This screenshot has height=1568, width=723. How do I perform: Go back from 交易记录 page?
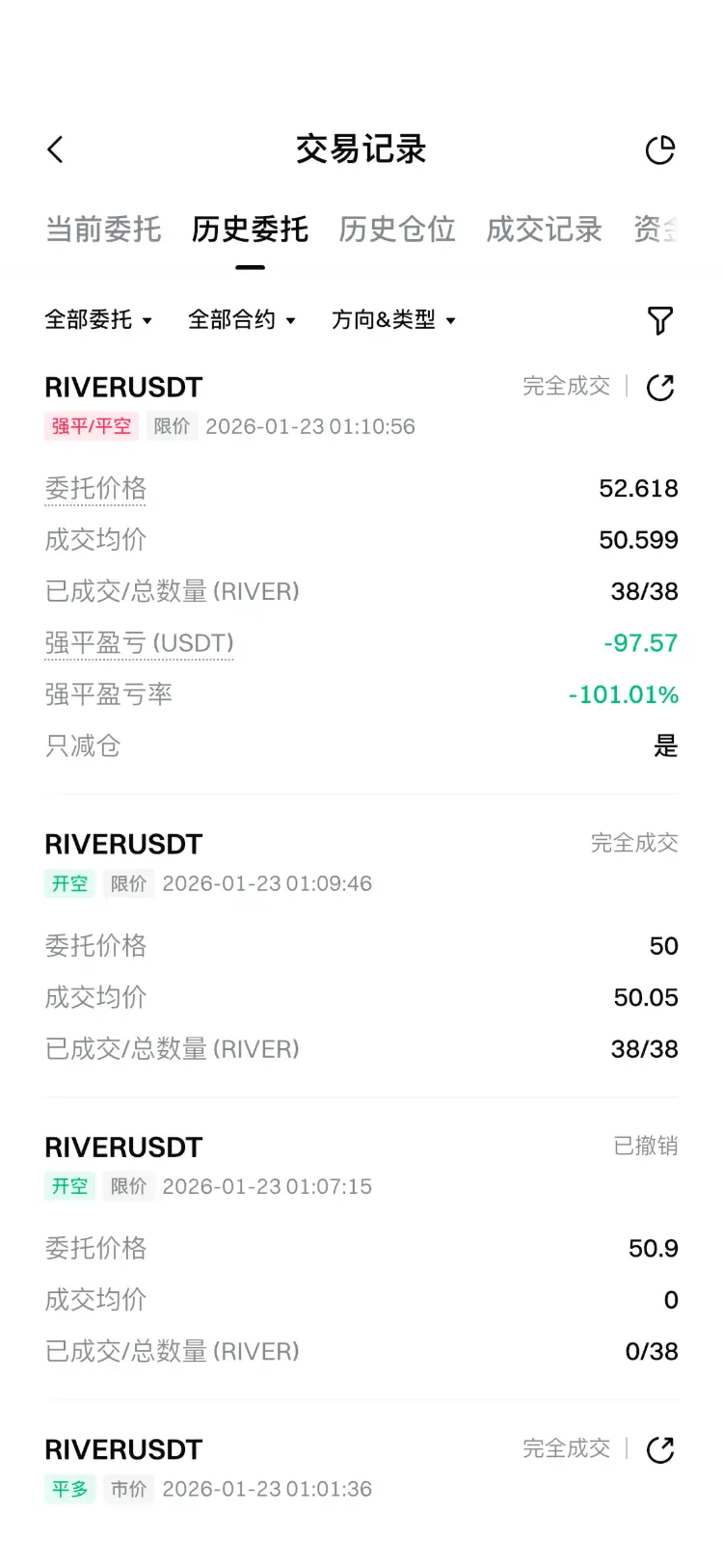(55, 149)
